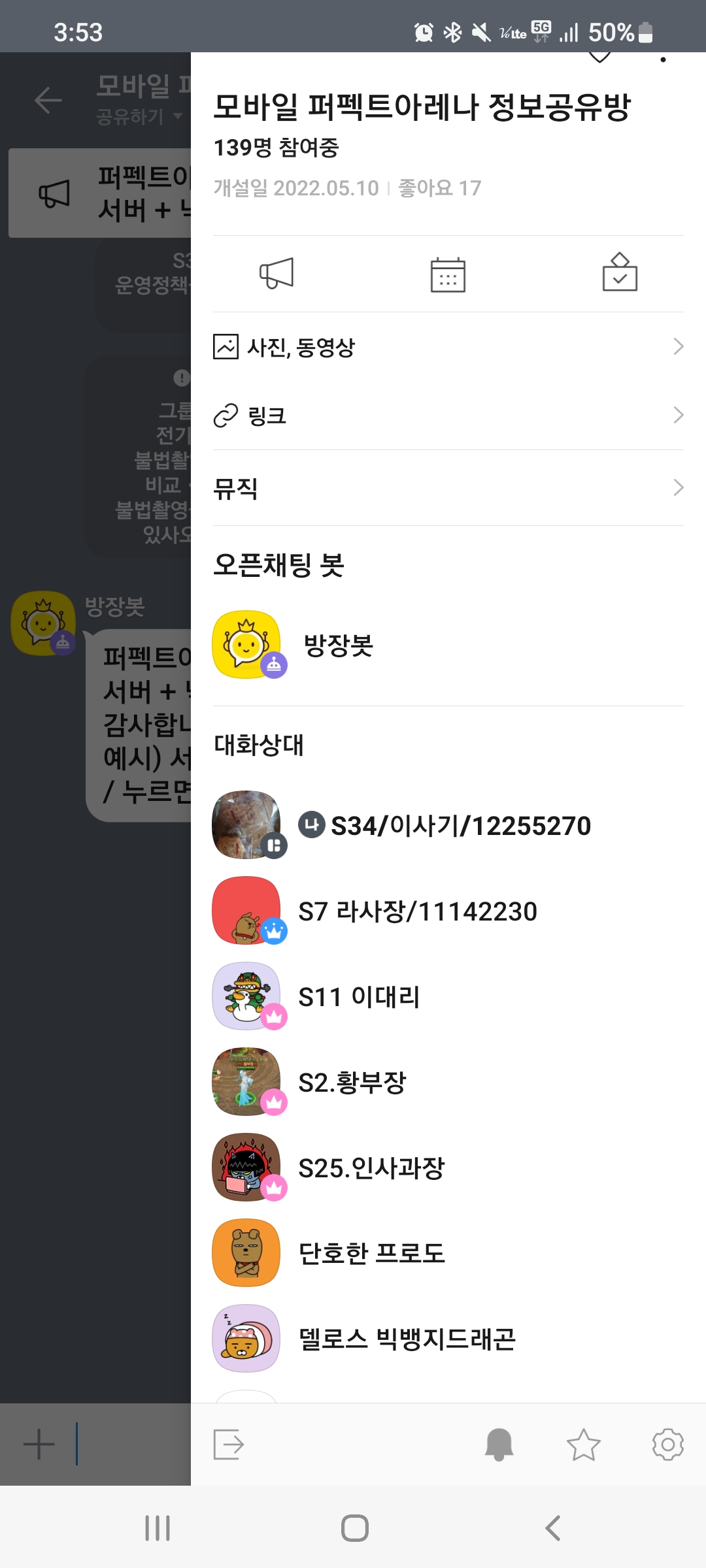
Task: Open participant S25.인사과장
Action: (371, 1168)
